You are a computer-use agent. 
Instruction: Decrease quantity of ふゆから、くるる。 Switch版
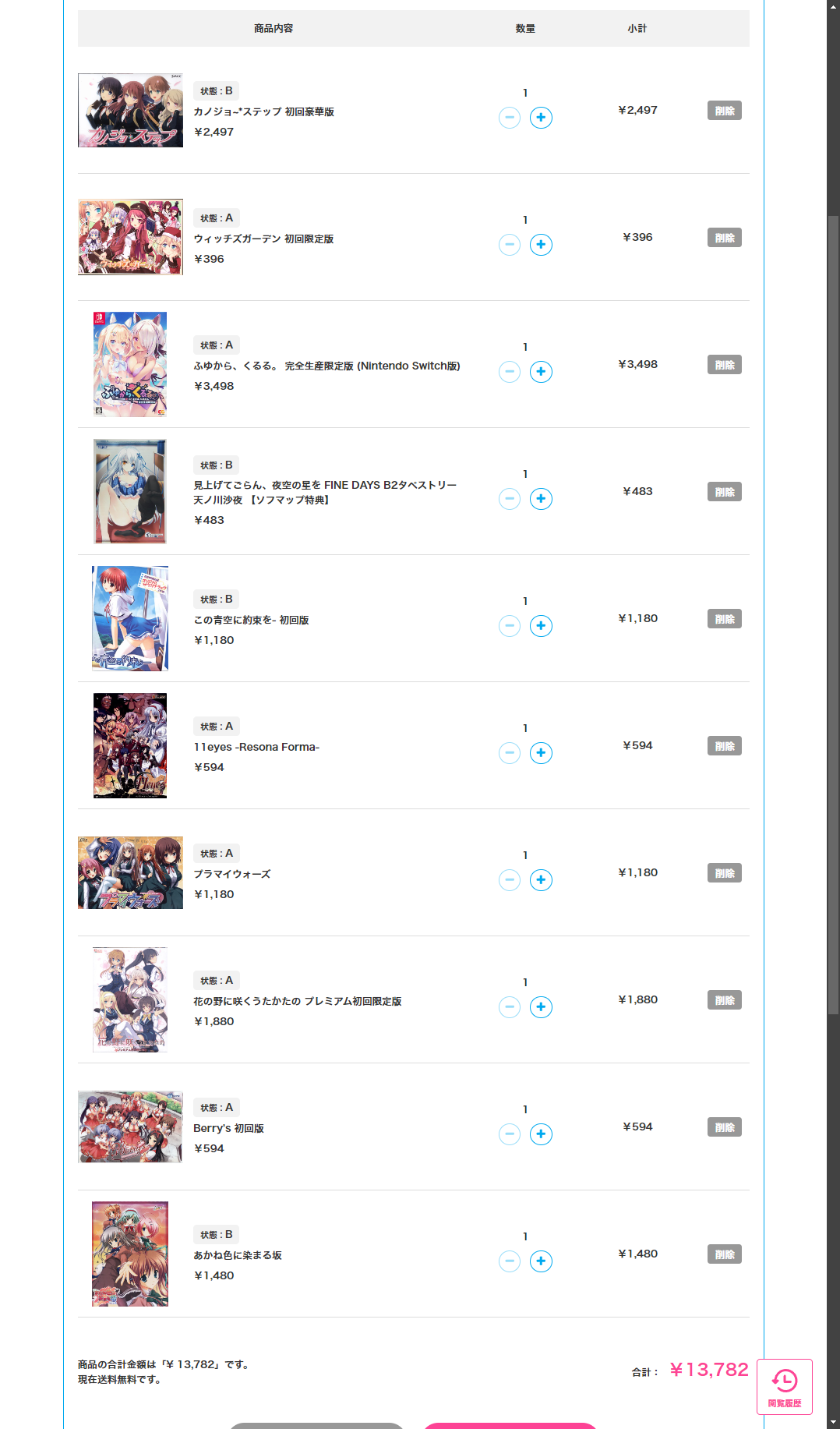510,372
